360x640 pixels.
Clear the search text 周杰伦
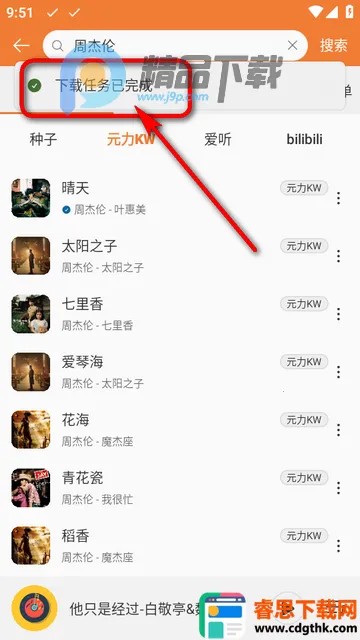pos(292,45)
